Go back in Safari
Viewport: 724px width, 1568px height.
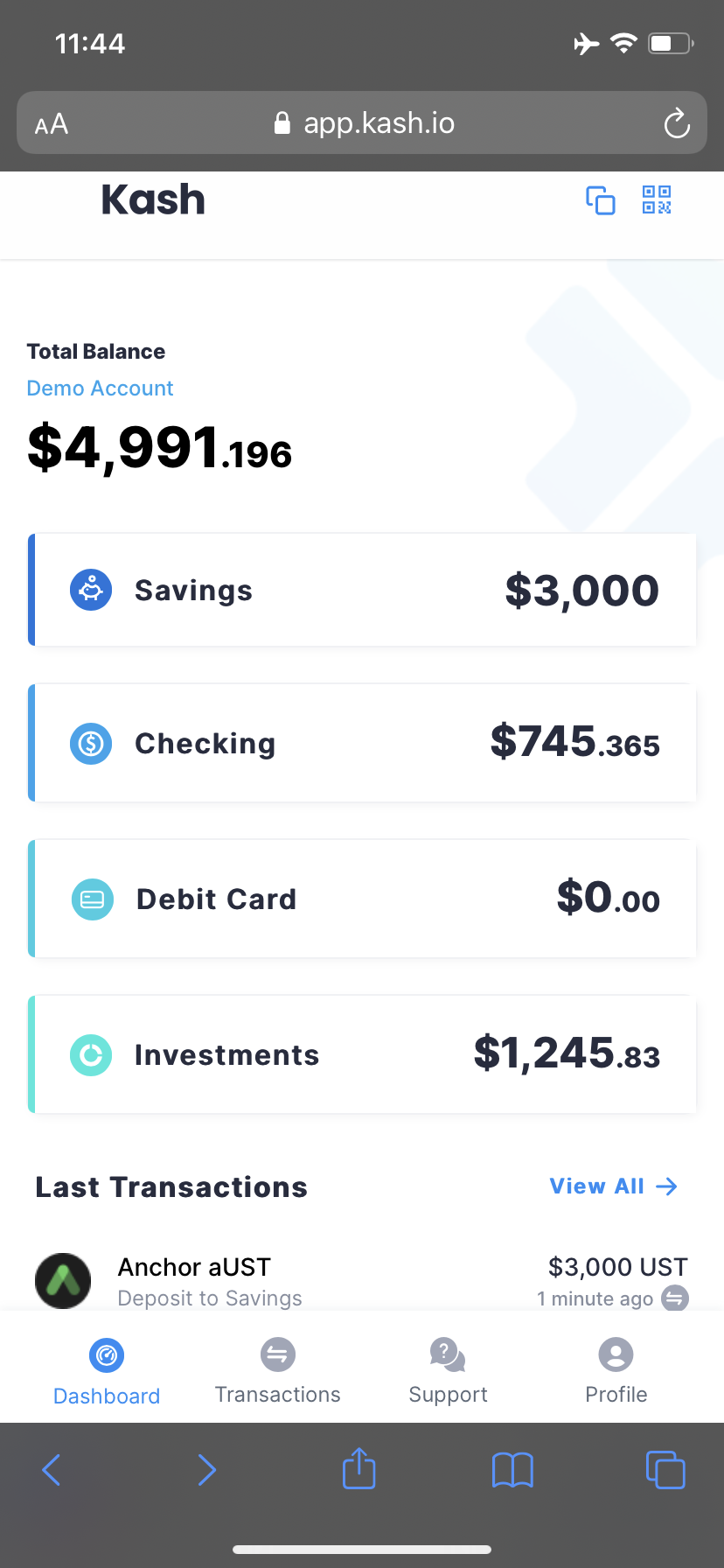point(52,1470)
